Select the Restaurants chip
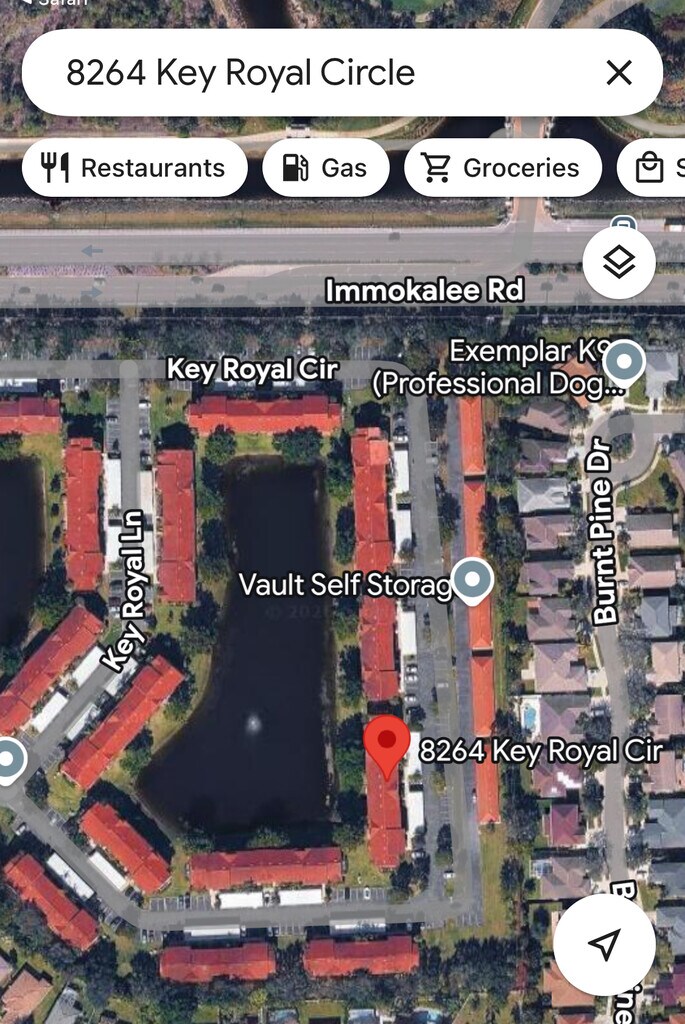This screenshot has height=1024, width=685. 134,168
